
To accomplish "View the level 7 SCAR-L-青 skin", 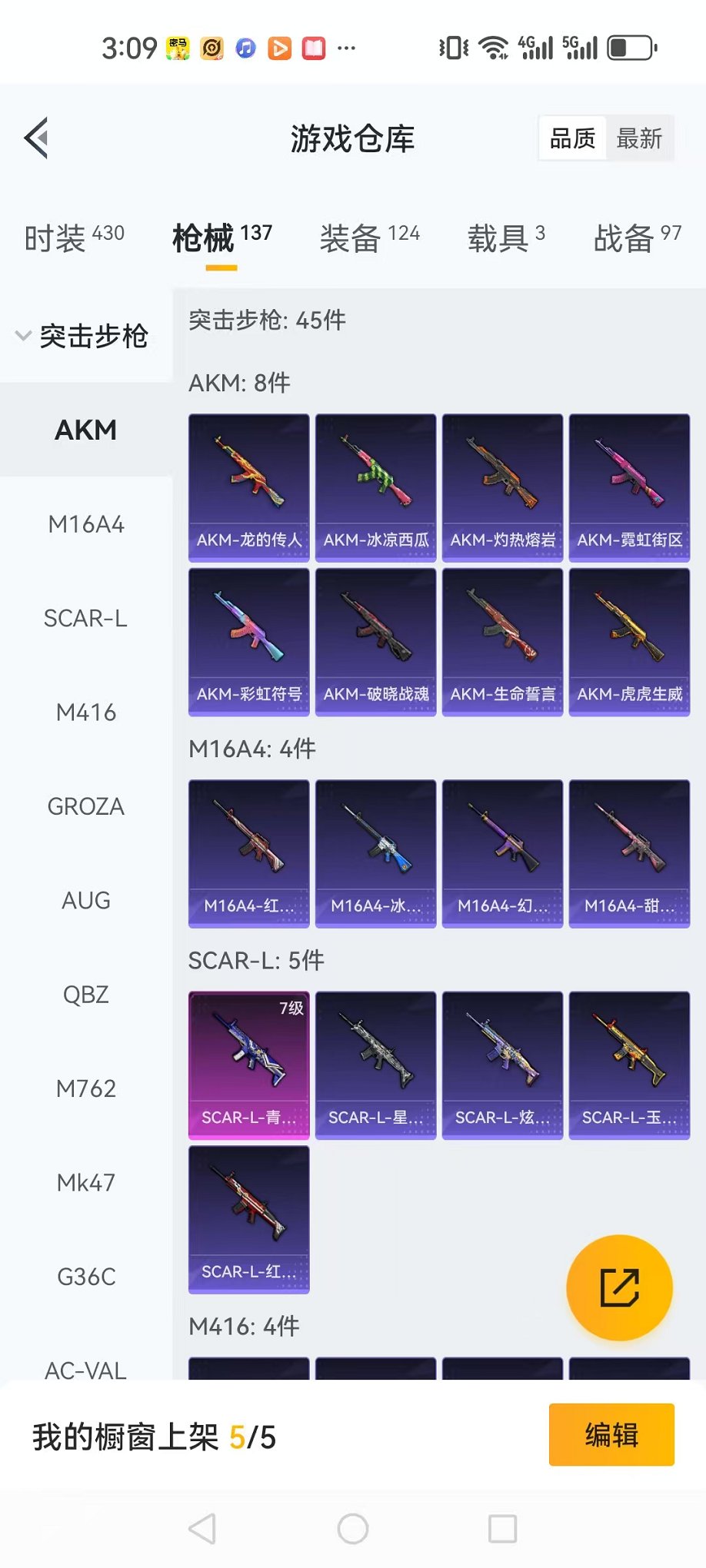I will (249, 1065).
